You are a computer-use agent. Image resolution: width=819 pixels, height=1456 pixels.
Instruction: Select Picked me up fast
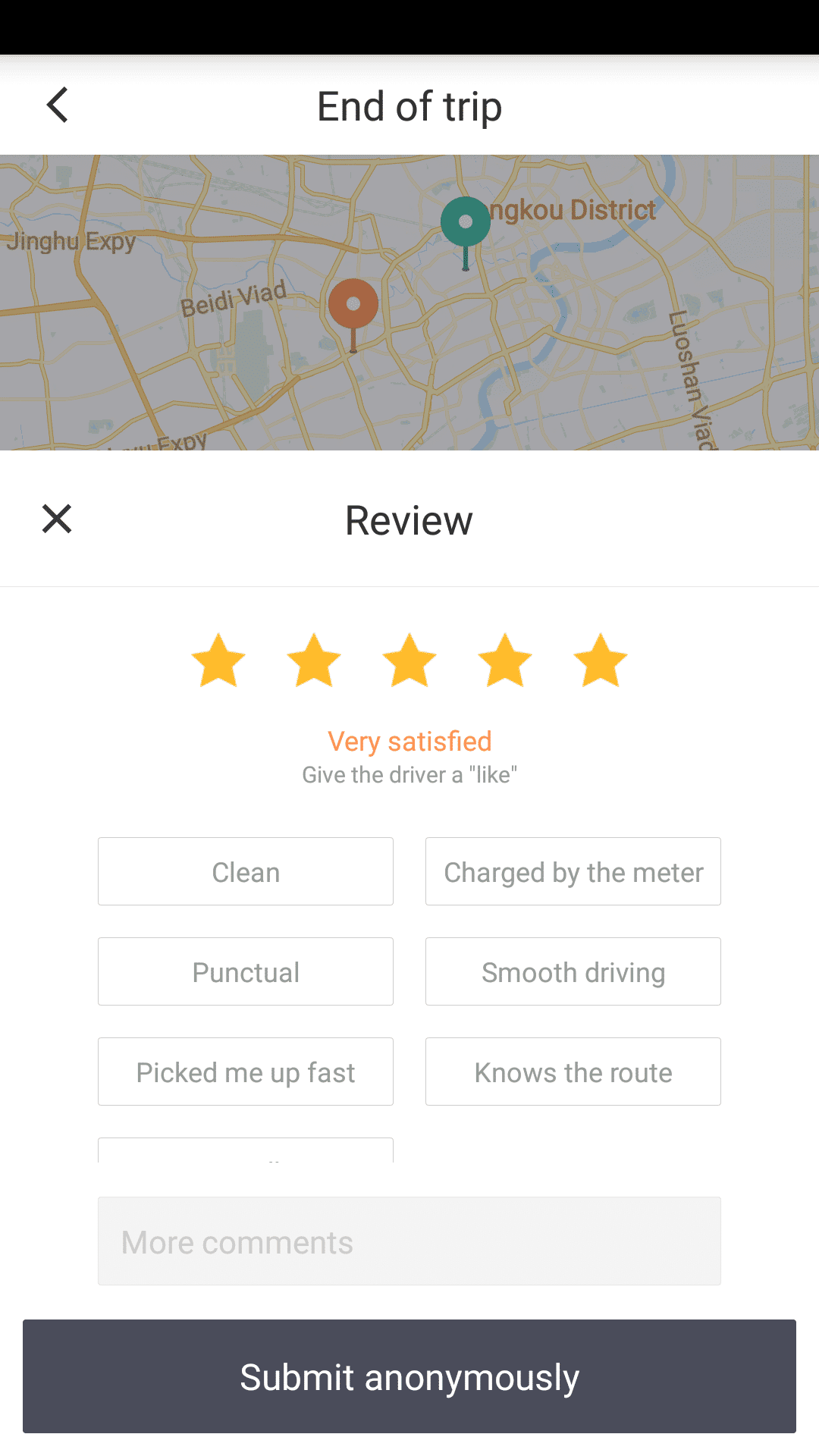click(246, 1072)
